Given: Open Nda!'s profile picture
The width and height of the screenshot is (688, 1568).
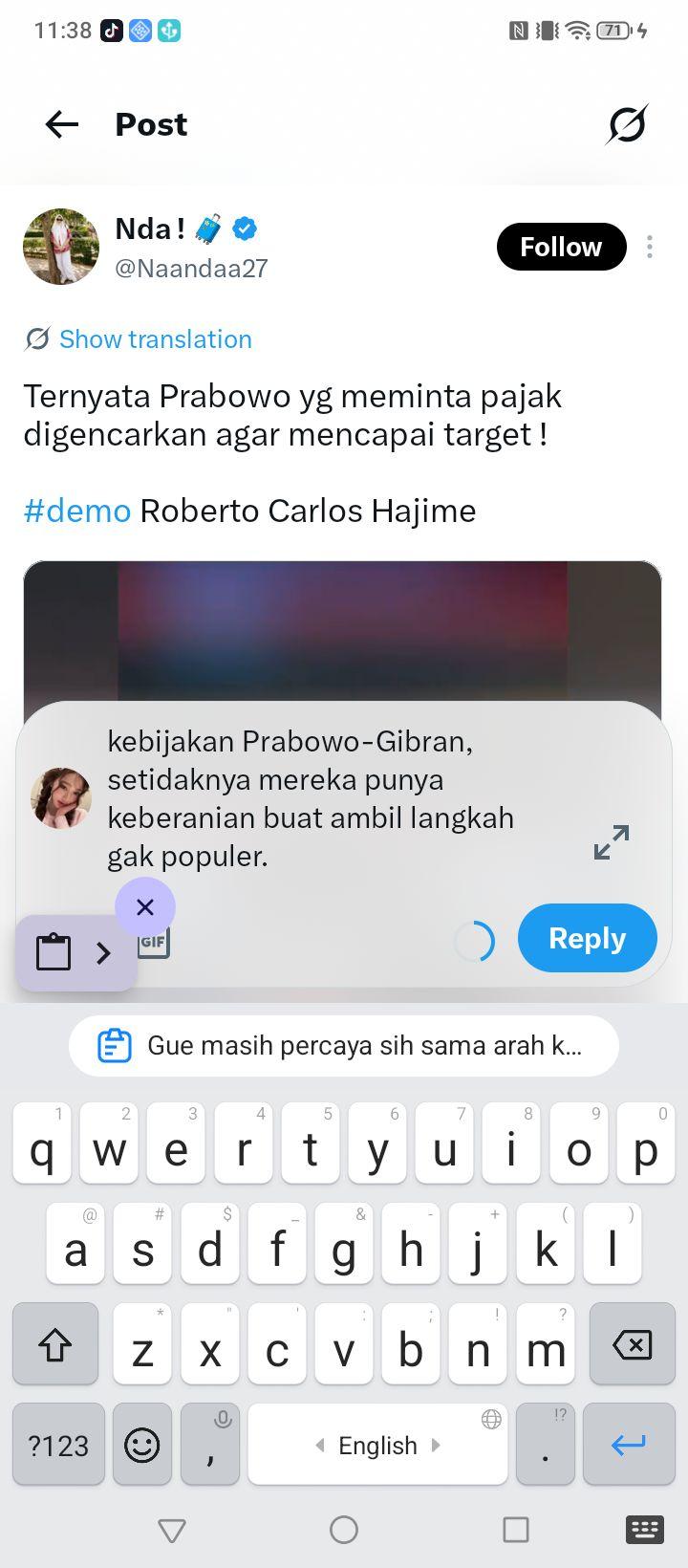Looking at the screenshot, I should tap(61, 247).
